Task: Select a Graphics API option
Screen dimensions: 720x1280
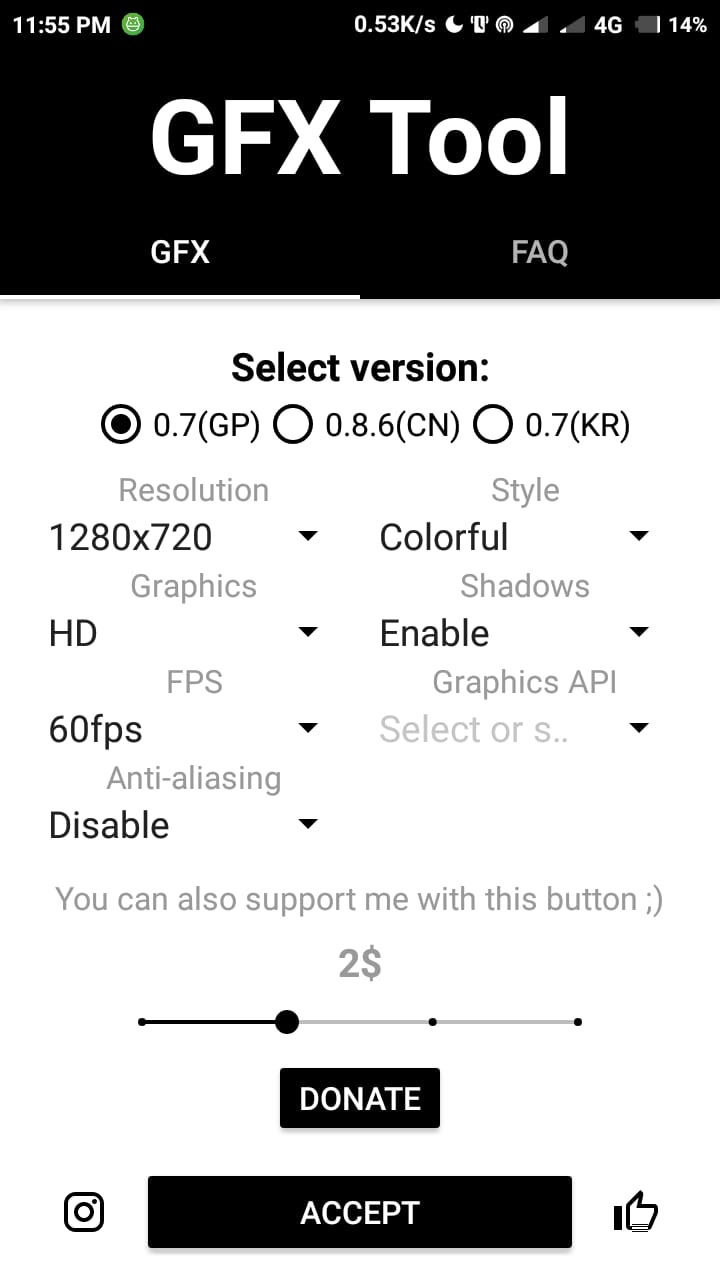Action: click(x=514, y=729)
